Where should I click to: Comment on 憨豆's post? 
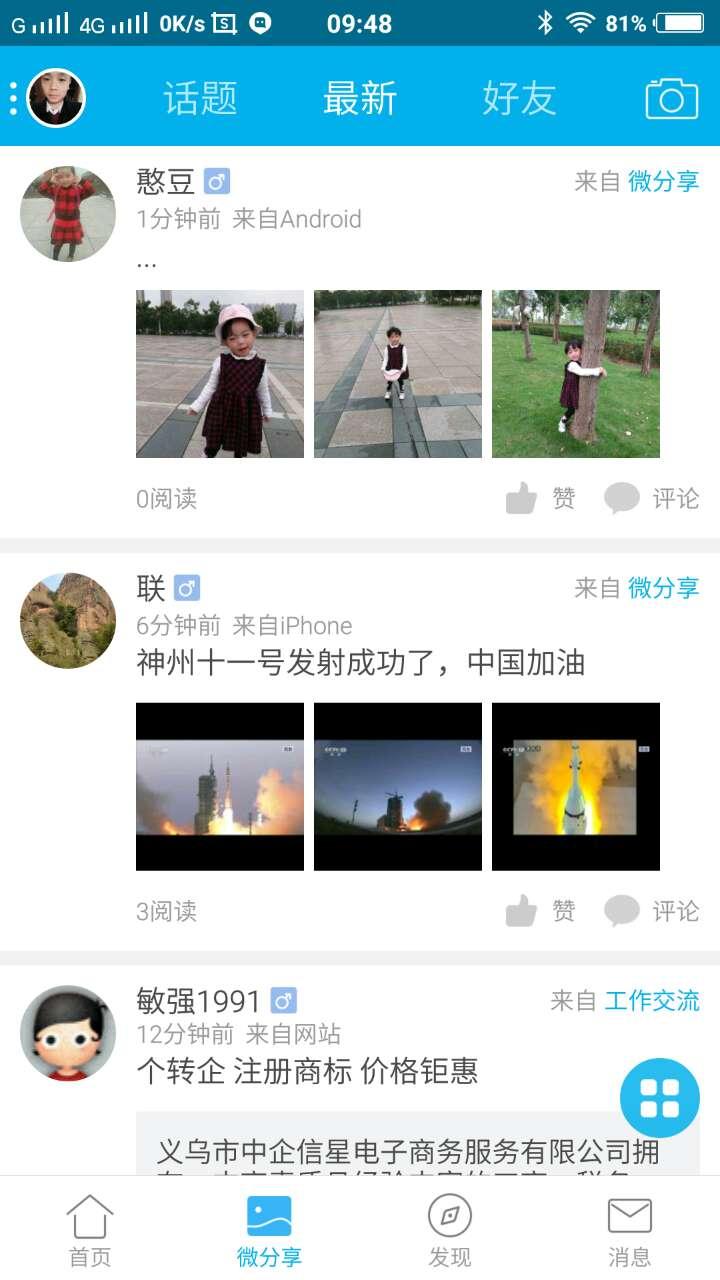click(652, 498)
